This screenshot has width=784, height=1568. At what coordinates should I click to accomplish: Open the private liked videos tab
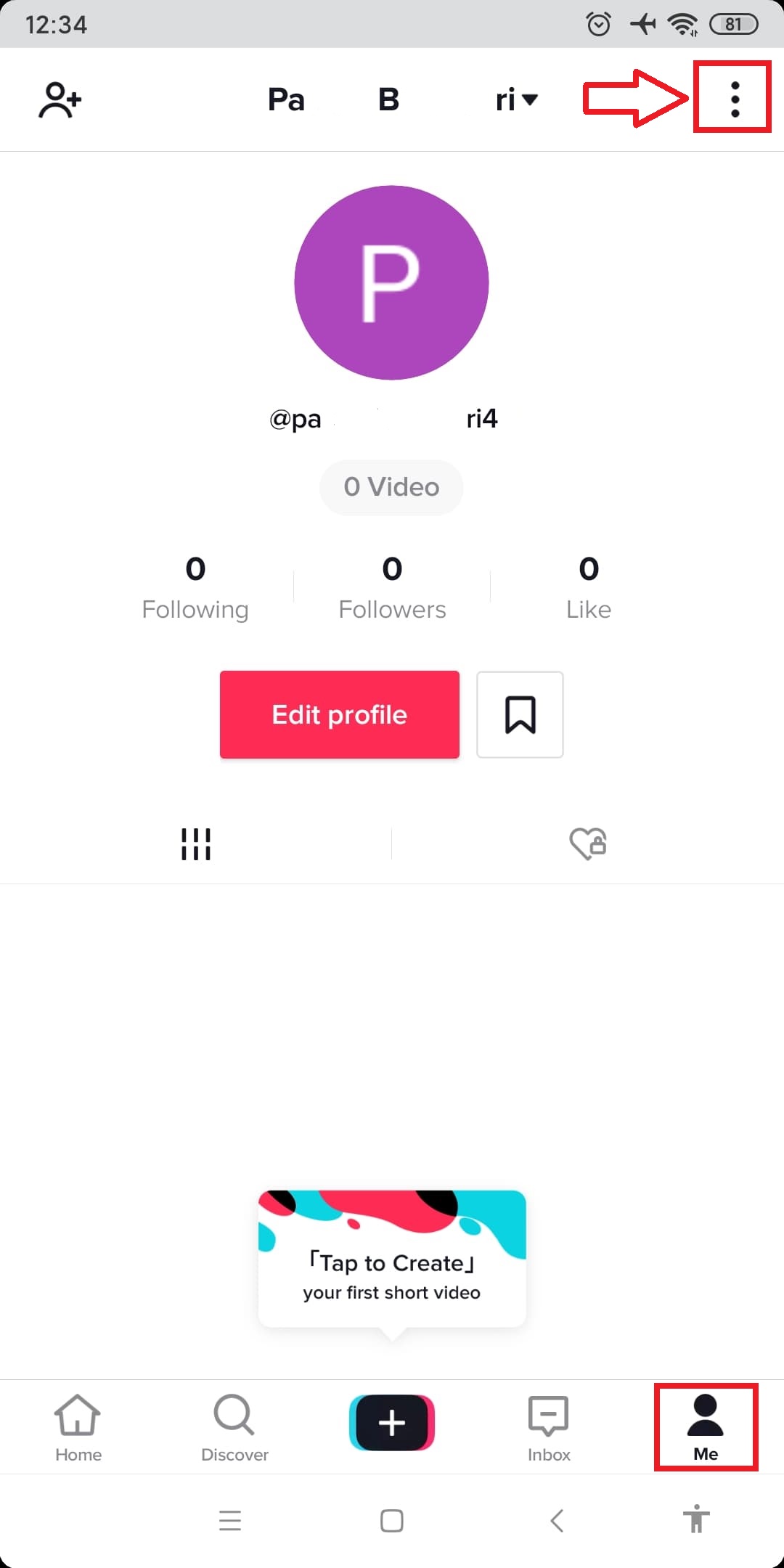coord(588,843)
